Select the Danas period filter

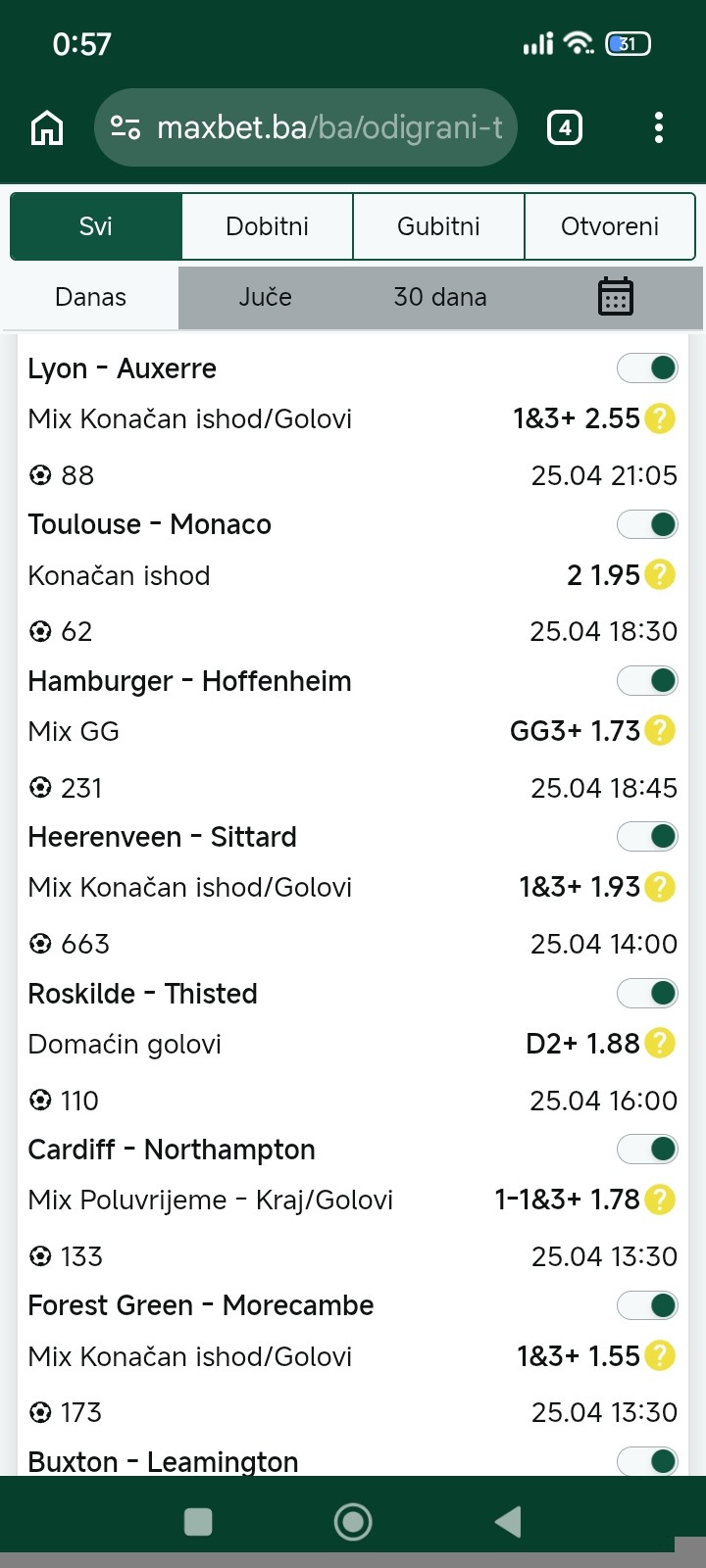[x=90, y=297]
